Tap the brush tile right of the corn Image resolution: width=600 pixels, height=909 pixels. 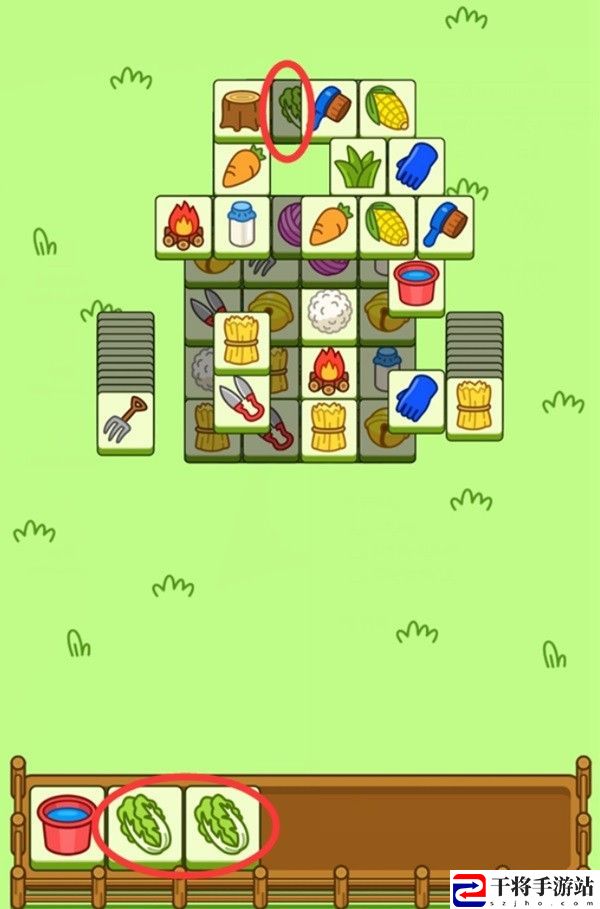(445, 225)
